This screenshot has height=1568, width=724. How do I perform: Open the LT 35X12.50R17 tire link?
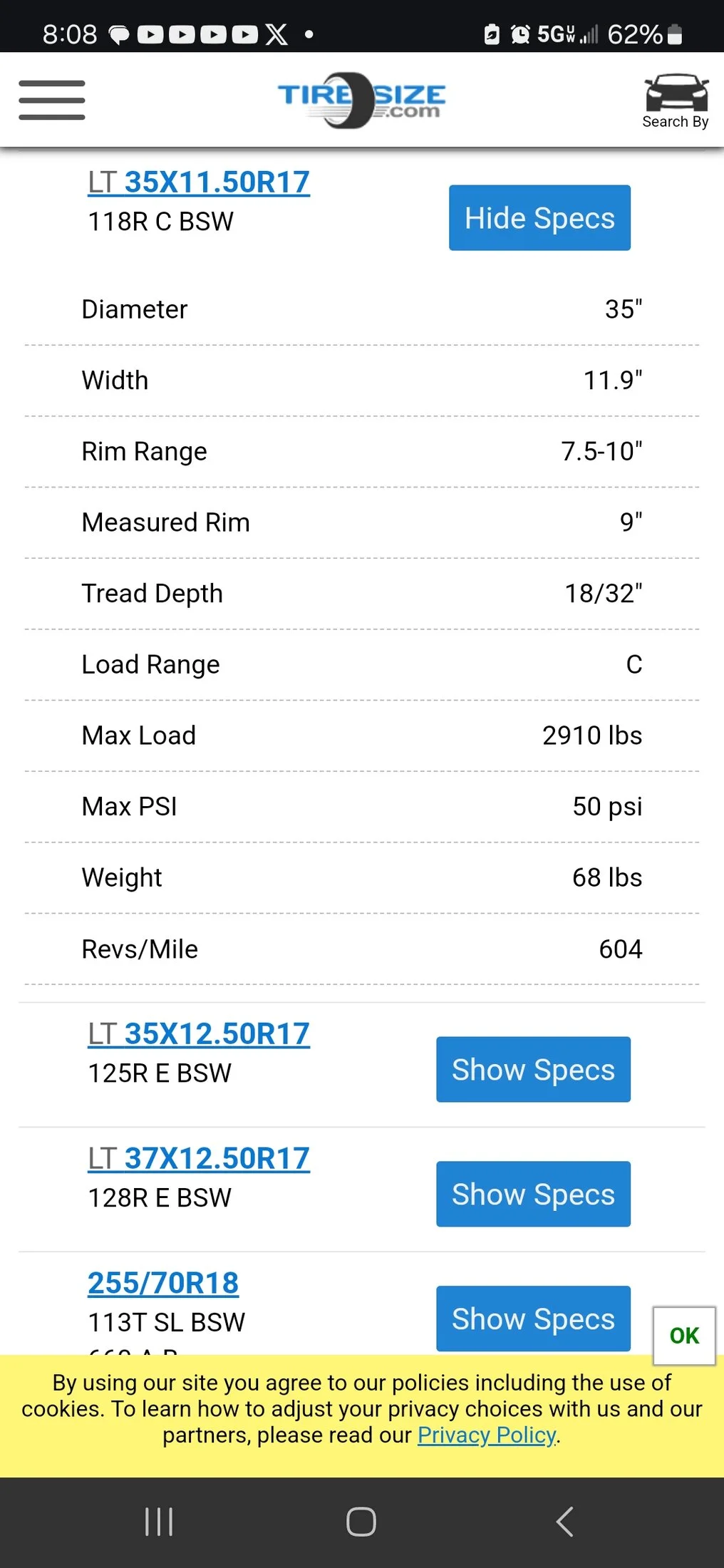199,1034
